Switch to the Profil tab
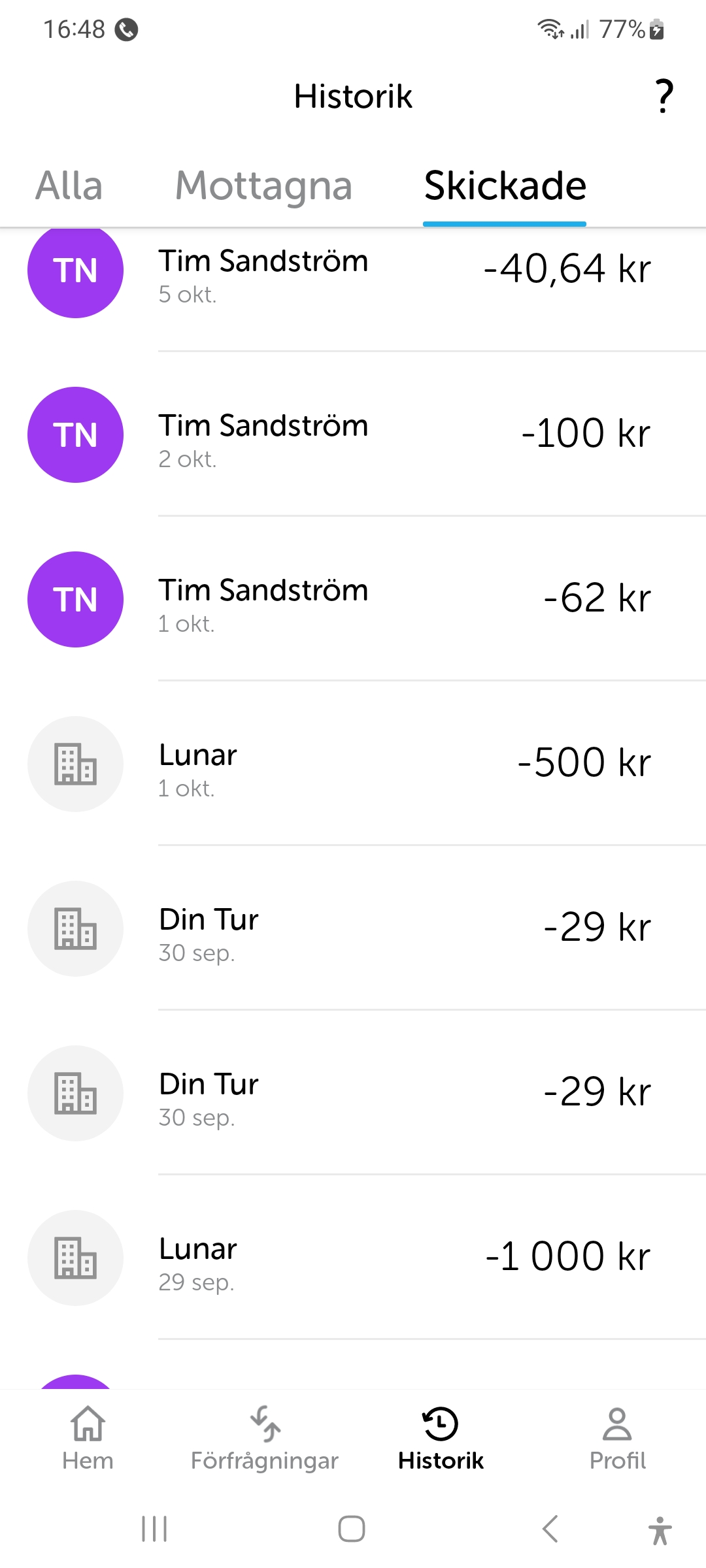Image resolution: width=706 pixels, height=1568 pixels. (x=617, y=1437)
